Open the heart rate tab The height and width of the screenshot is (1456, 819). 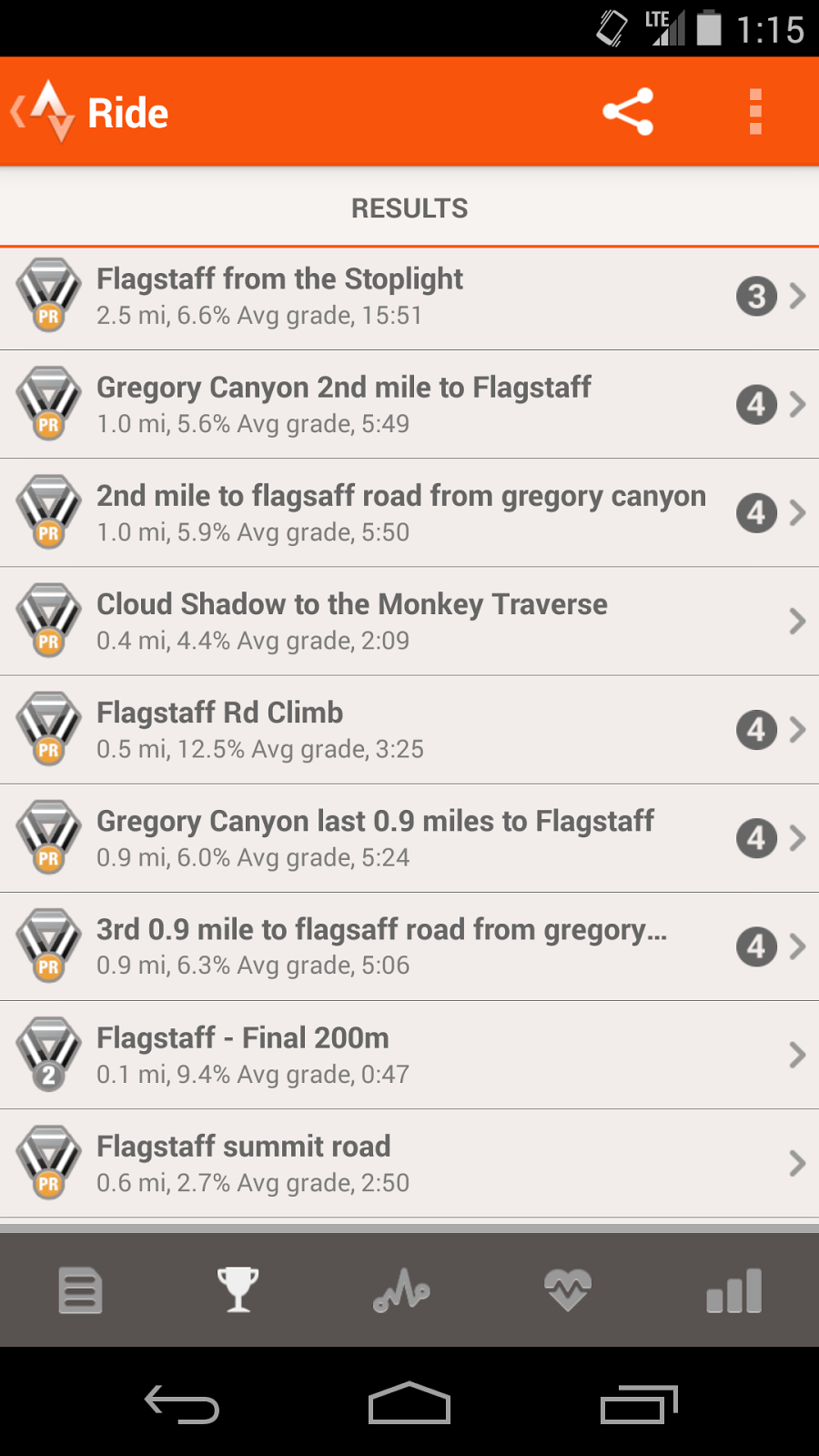(568, 1290)
